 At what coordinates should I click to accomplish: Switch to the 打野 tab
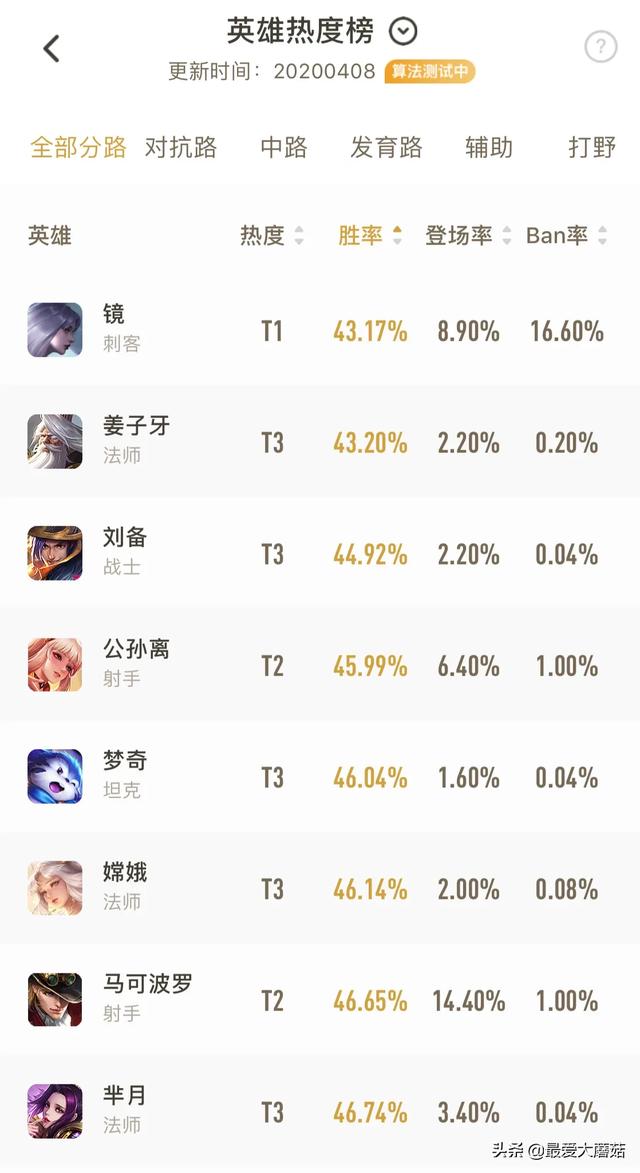pyautogui.click(x=592, y=148)
